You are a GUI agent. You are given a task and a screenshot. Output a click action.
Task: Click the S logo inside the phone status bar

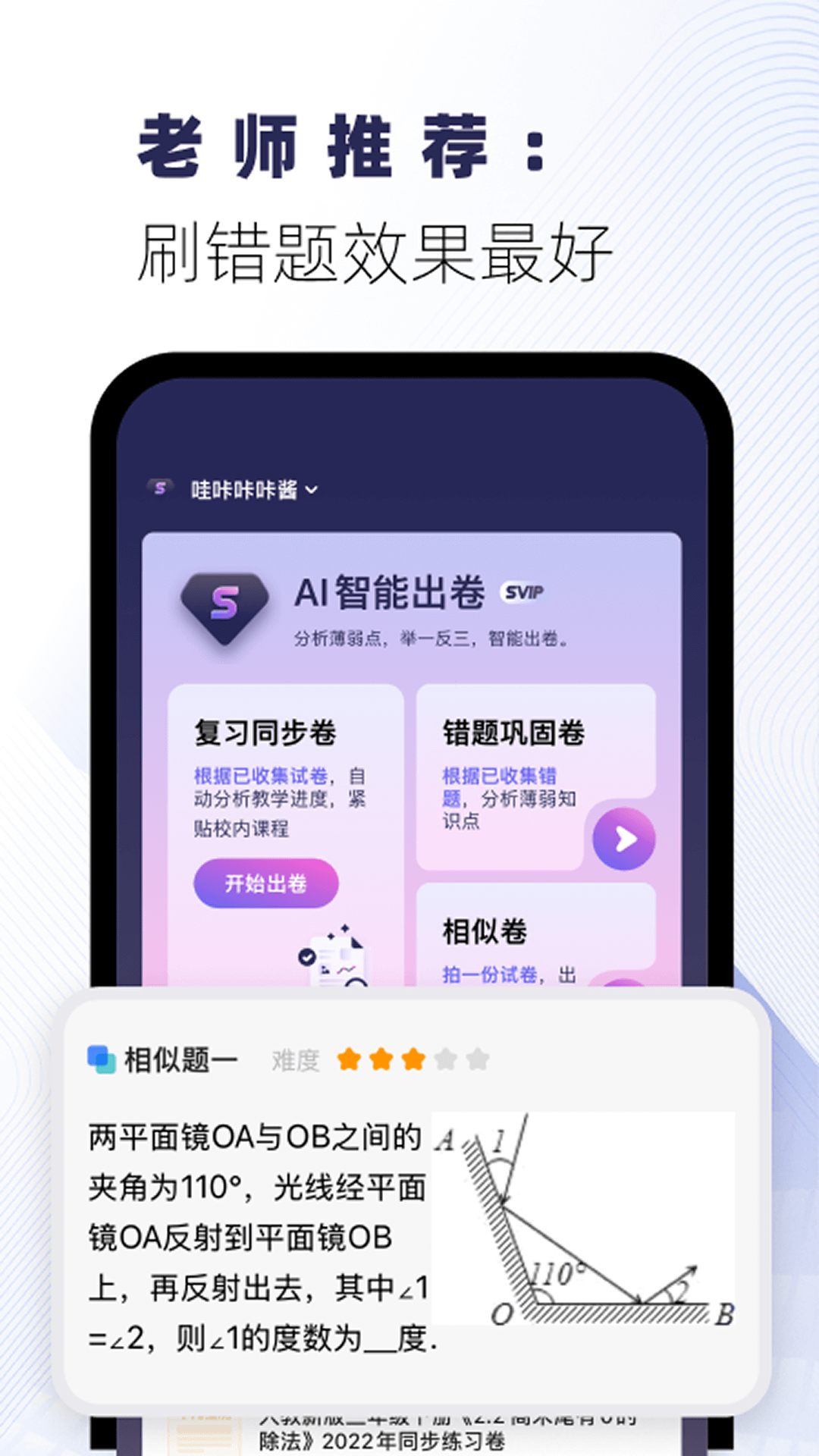point(159,489)
